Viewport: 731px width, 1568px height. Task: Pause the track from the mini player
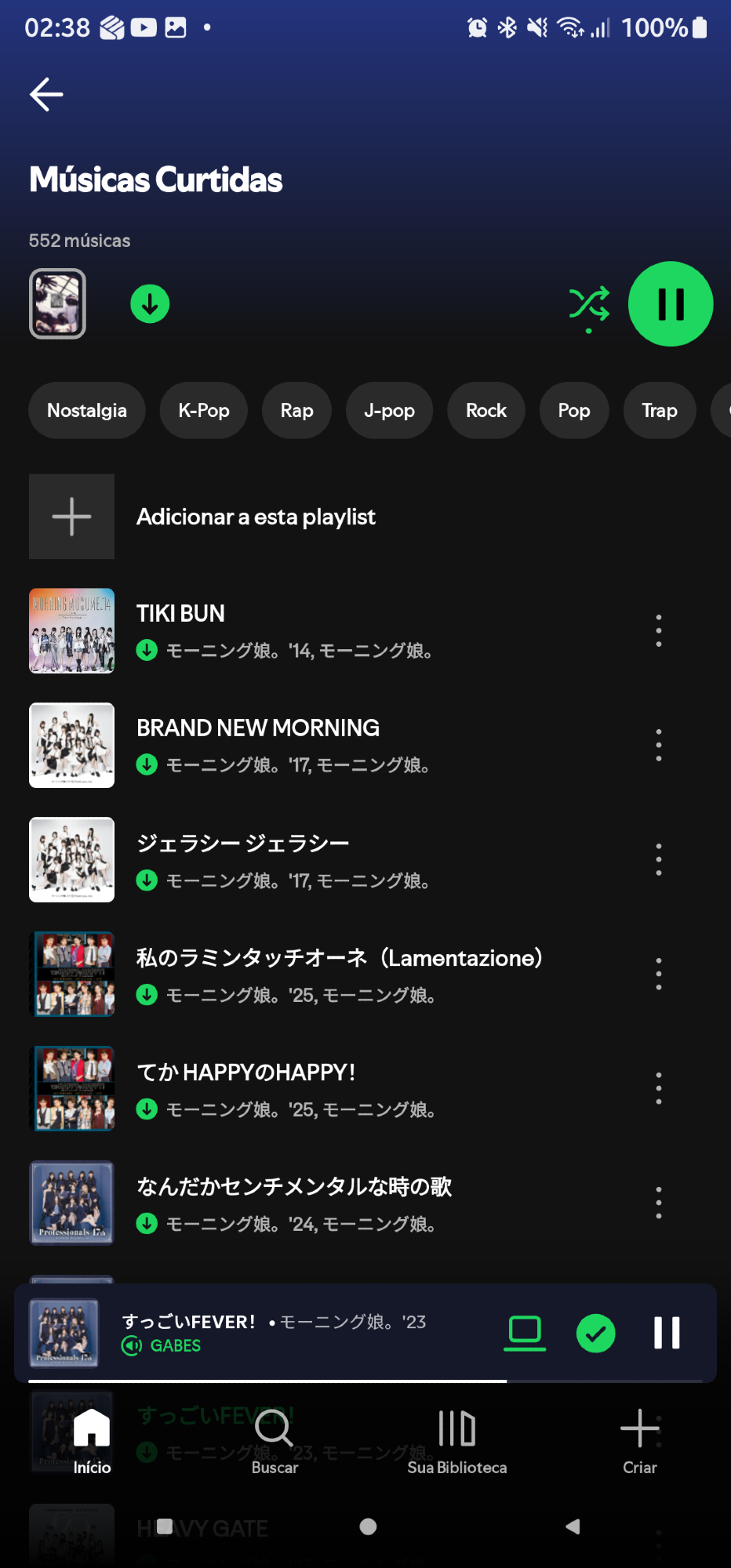click(667, 1333)
